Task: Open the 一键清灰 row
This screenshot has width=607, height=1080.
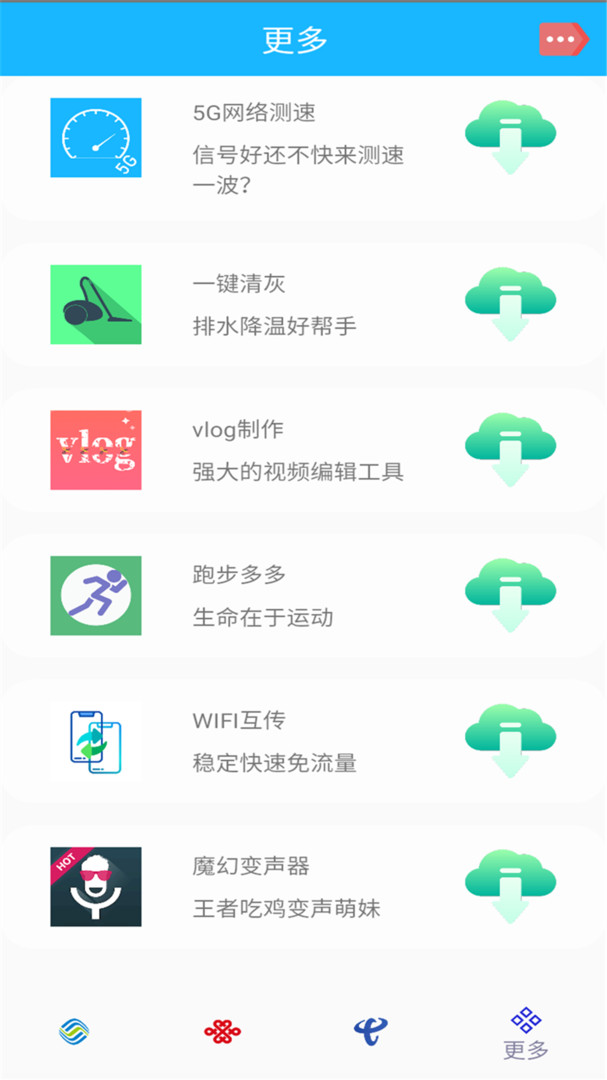Action: 303,304
